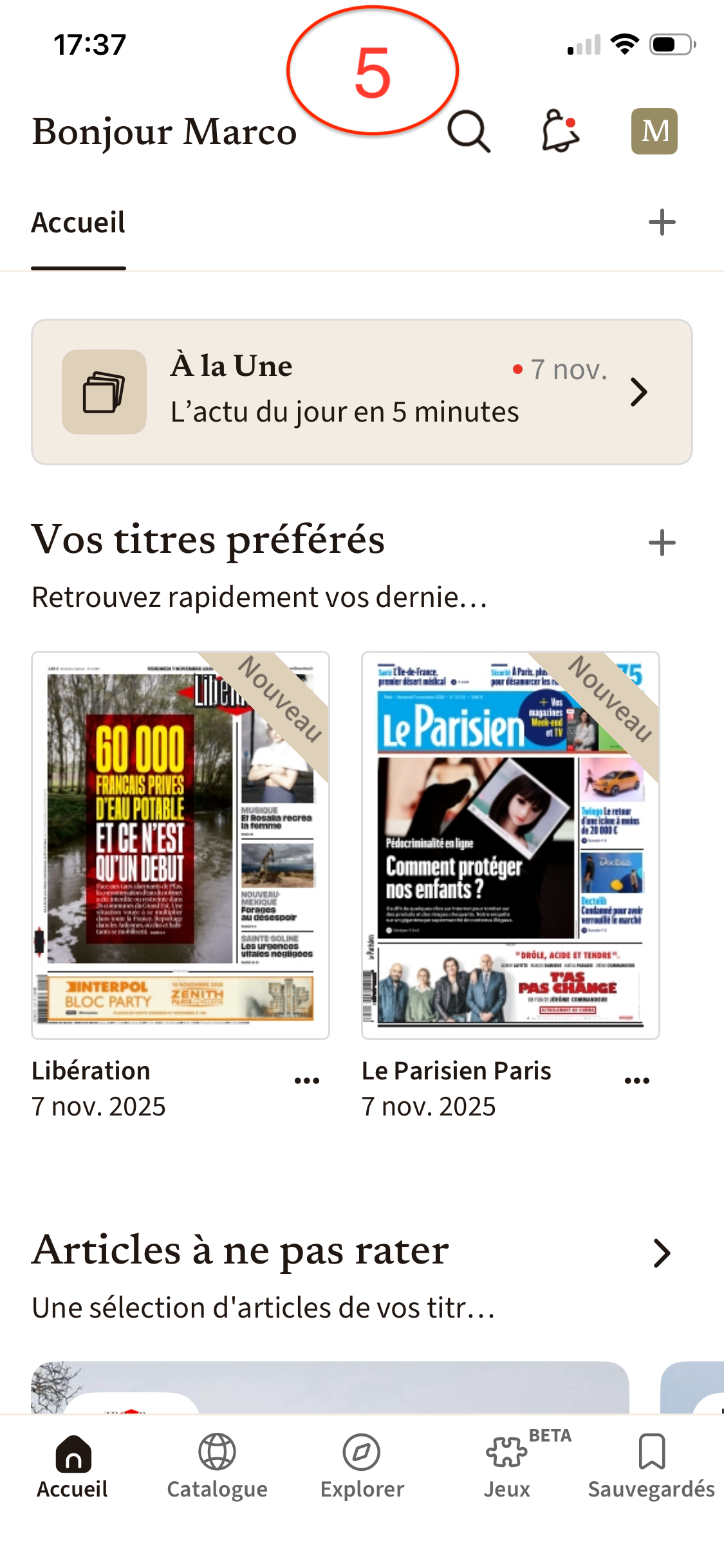Switch to the Catalogue tab

217,1467
